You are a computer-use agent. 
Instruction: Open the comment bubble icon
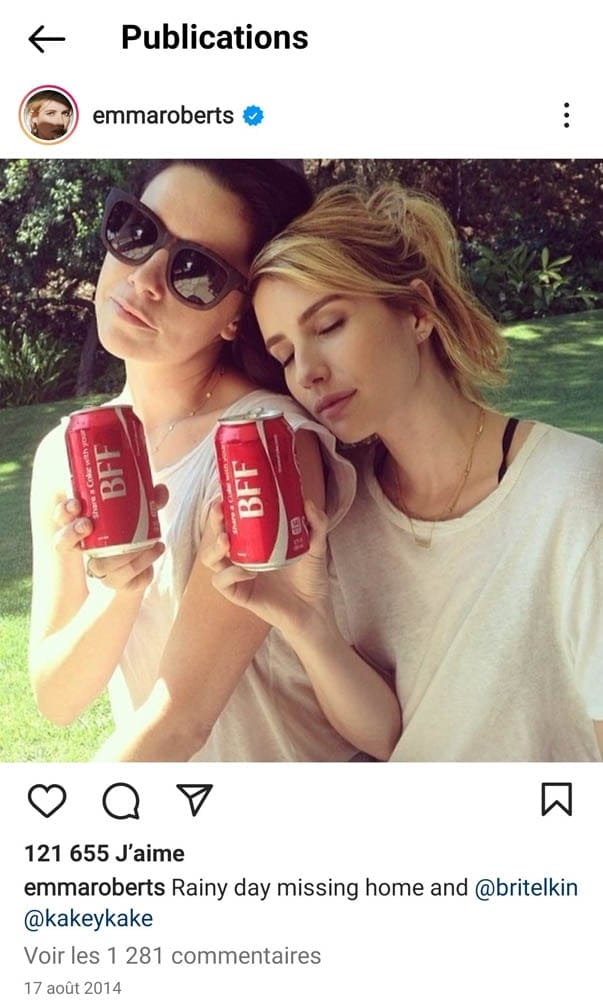pos(121,800)
